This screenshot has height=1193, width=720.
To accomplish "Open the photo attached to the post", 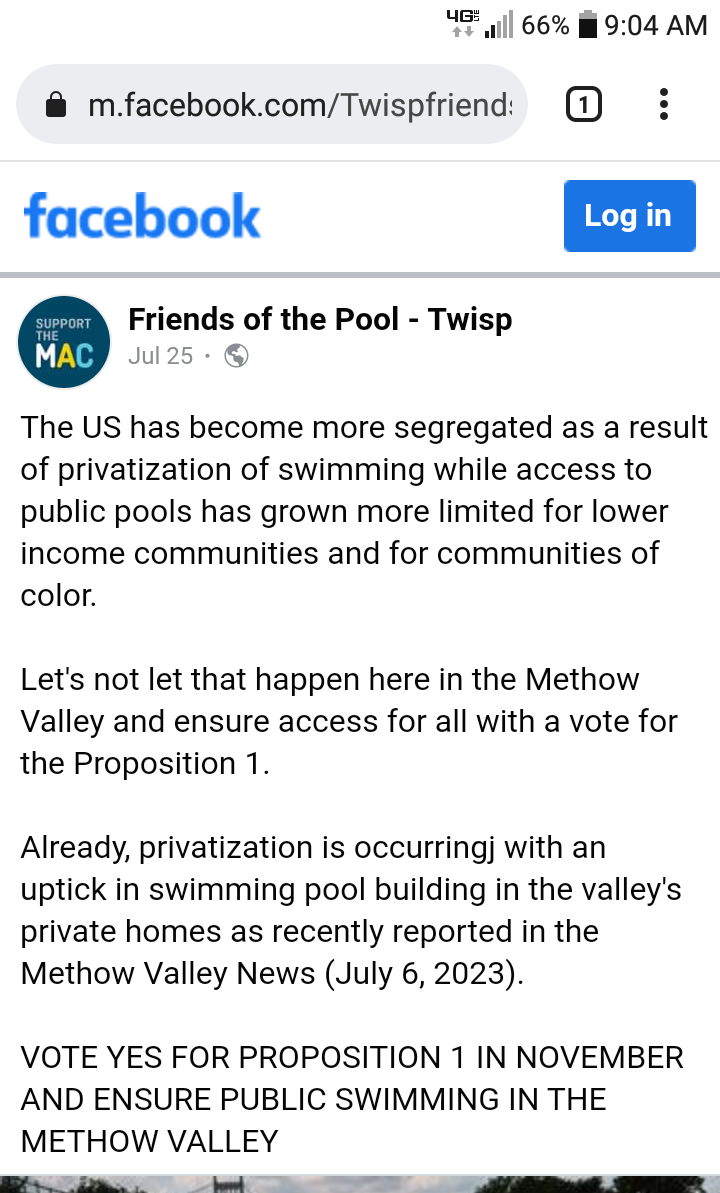I will pyautogui.click(x=360, y=1183).
